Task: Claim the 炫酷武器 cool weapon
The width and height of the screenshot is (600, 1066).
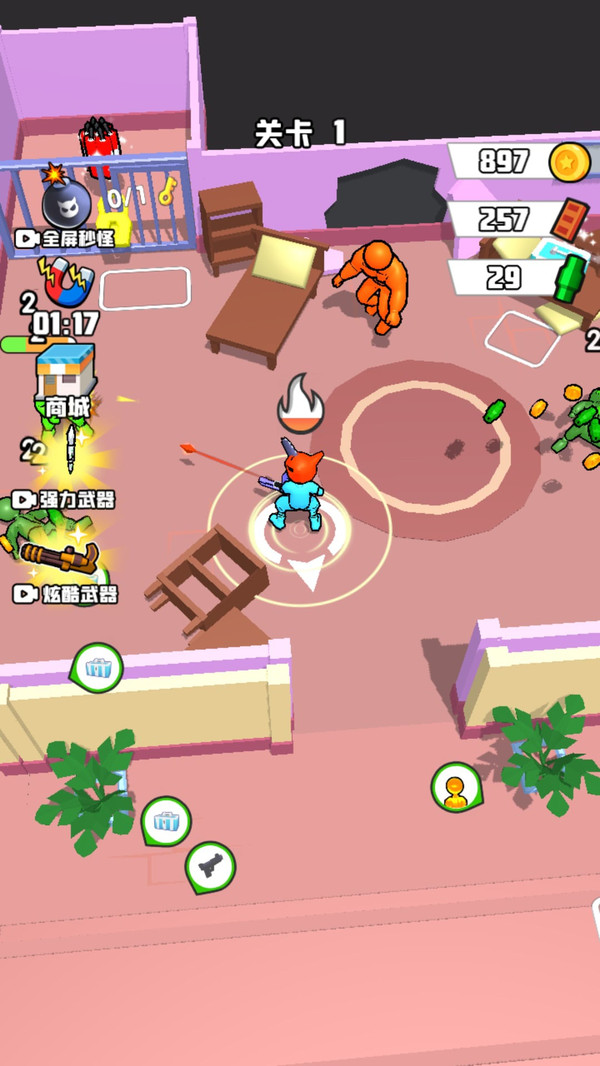Action: [65, 572]
